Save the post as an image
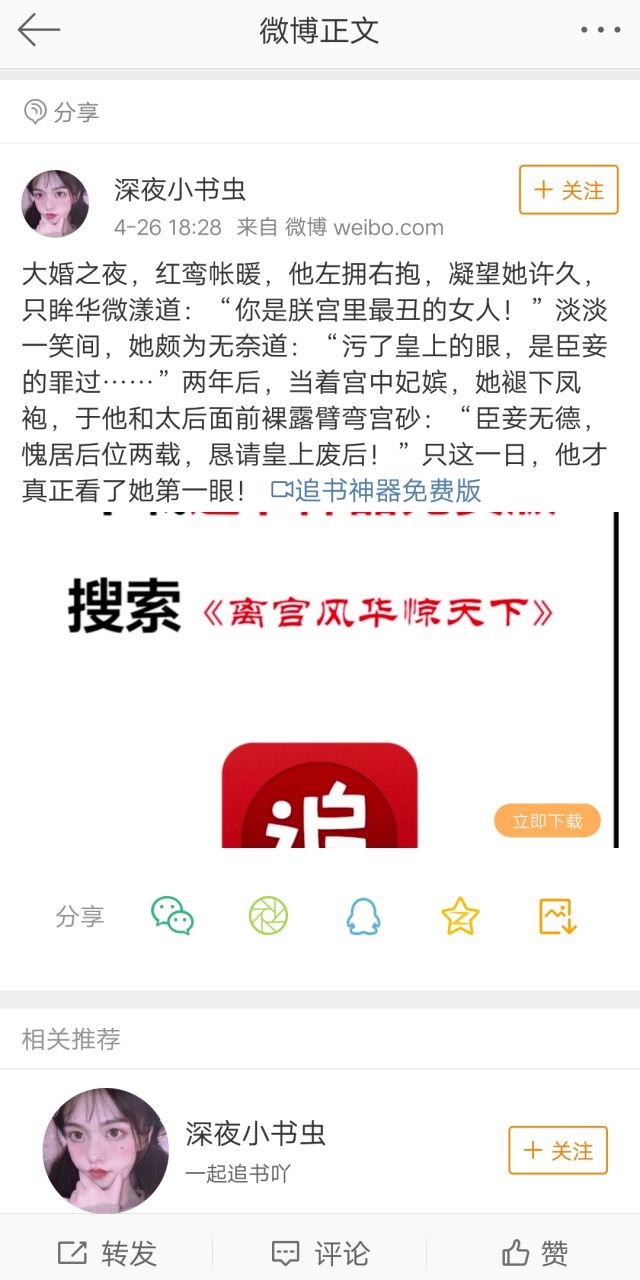The width and height of the screenshot is (640, 1280). 557,916
